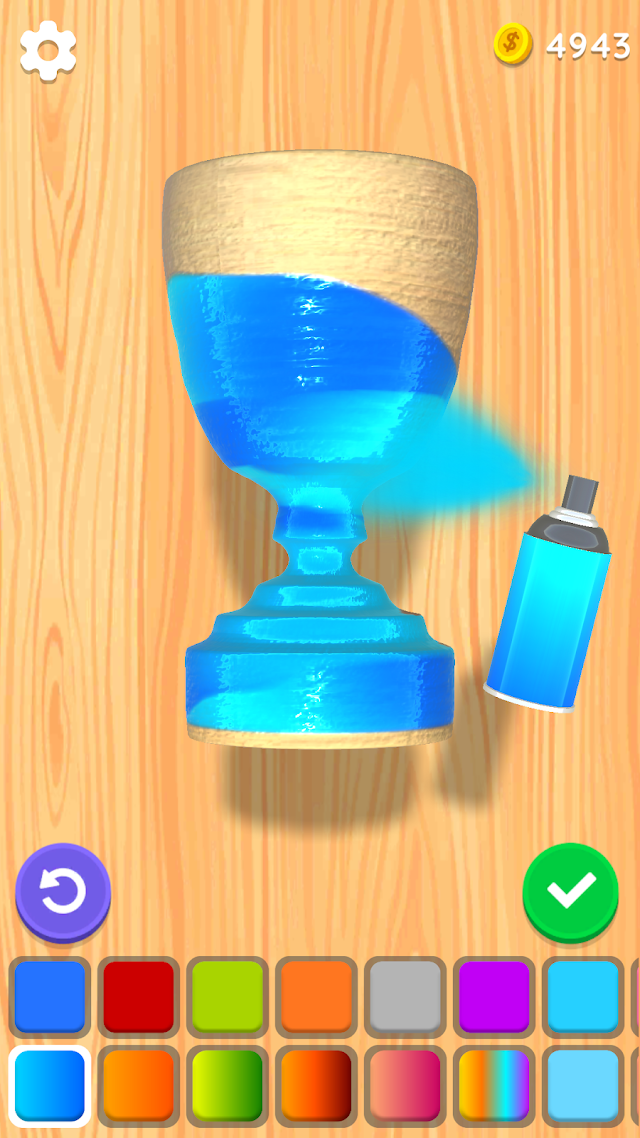Select the gray paint swatch
This screenshot has height=1138, width=640.
(x=405, y=997)
